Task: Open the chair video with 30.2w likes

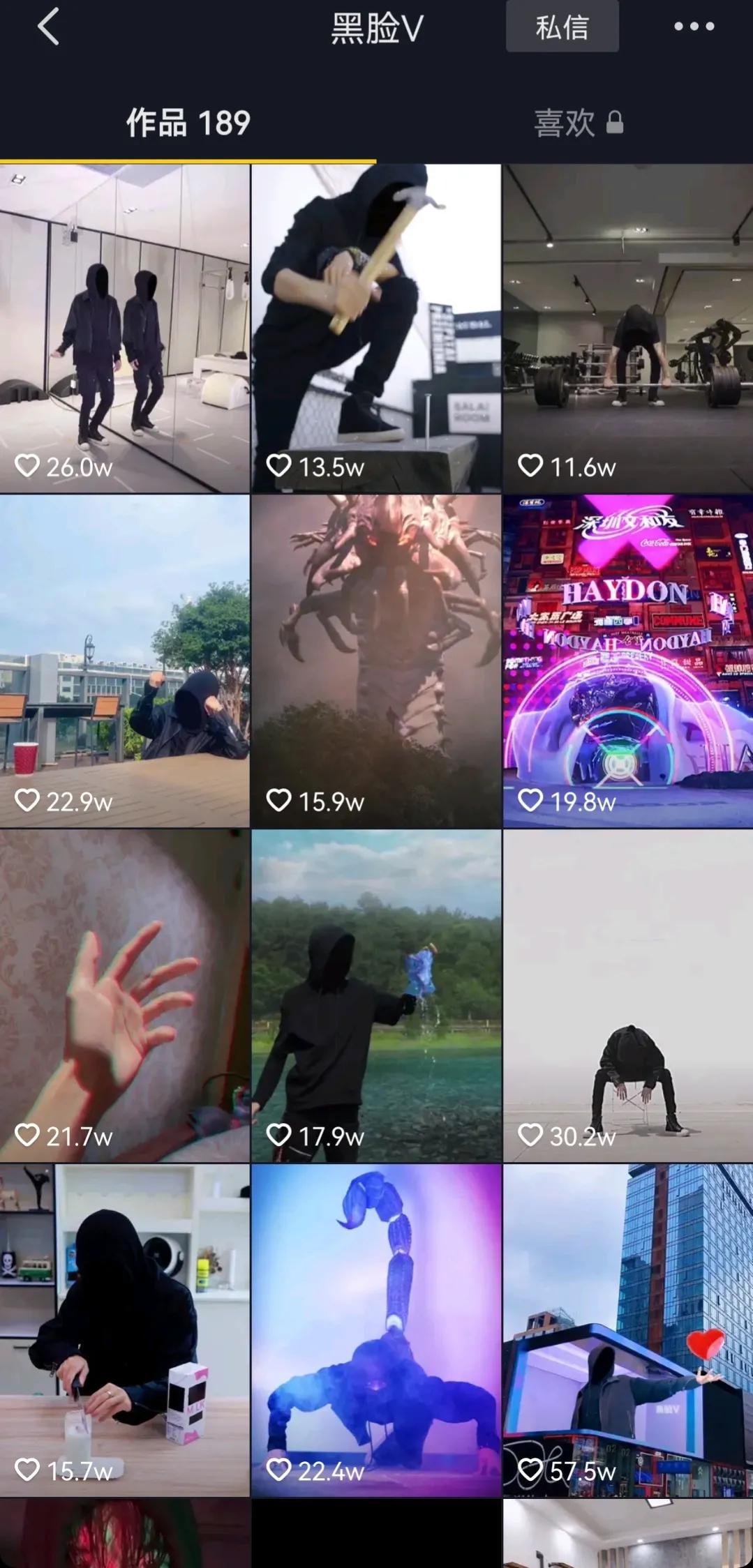Action: click(628, 995)
